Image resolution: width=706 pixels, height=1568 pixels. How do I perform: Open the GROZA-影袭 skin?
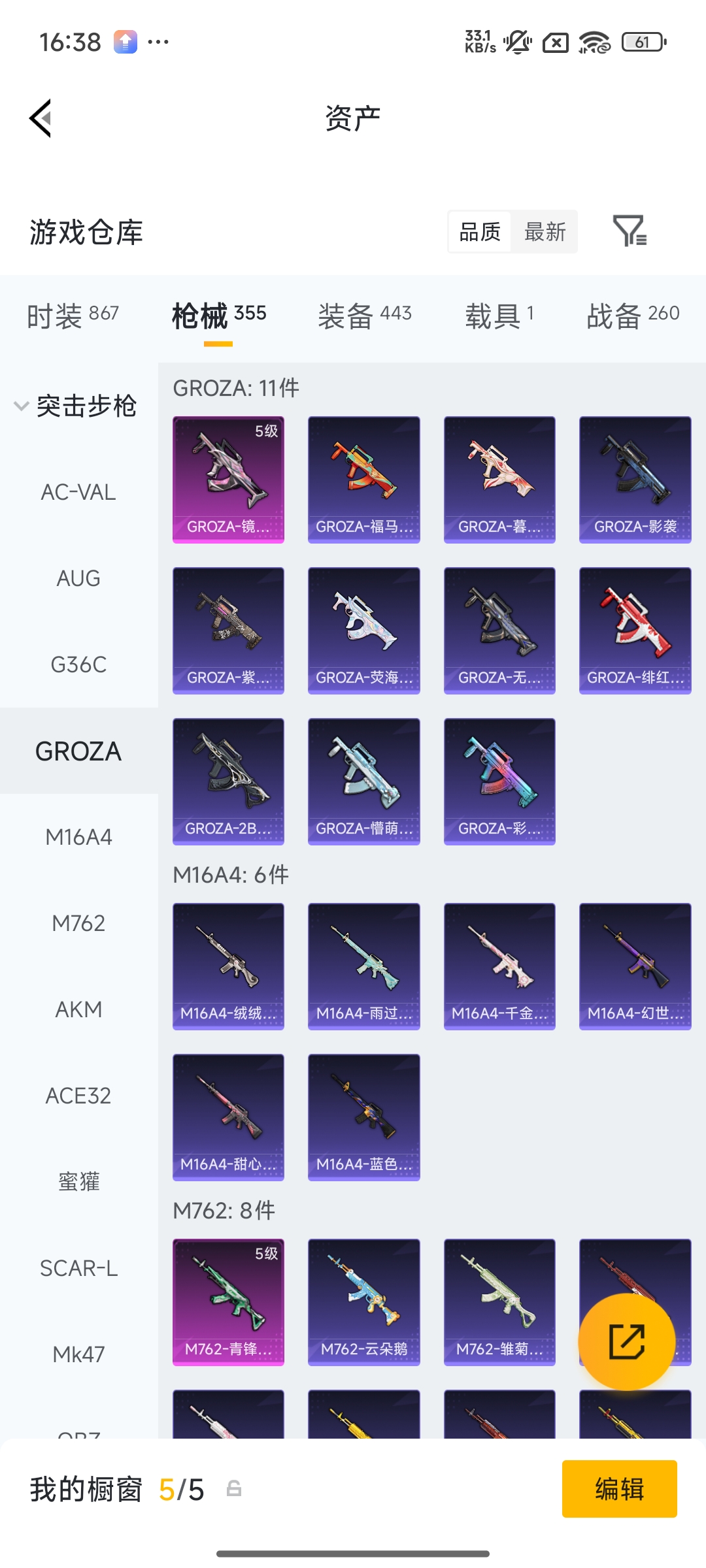635,480
